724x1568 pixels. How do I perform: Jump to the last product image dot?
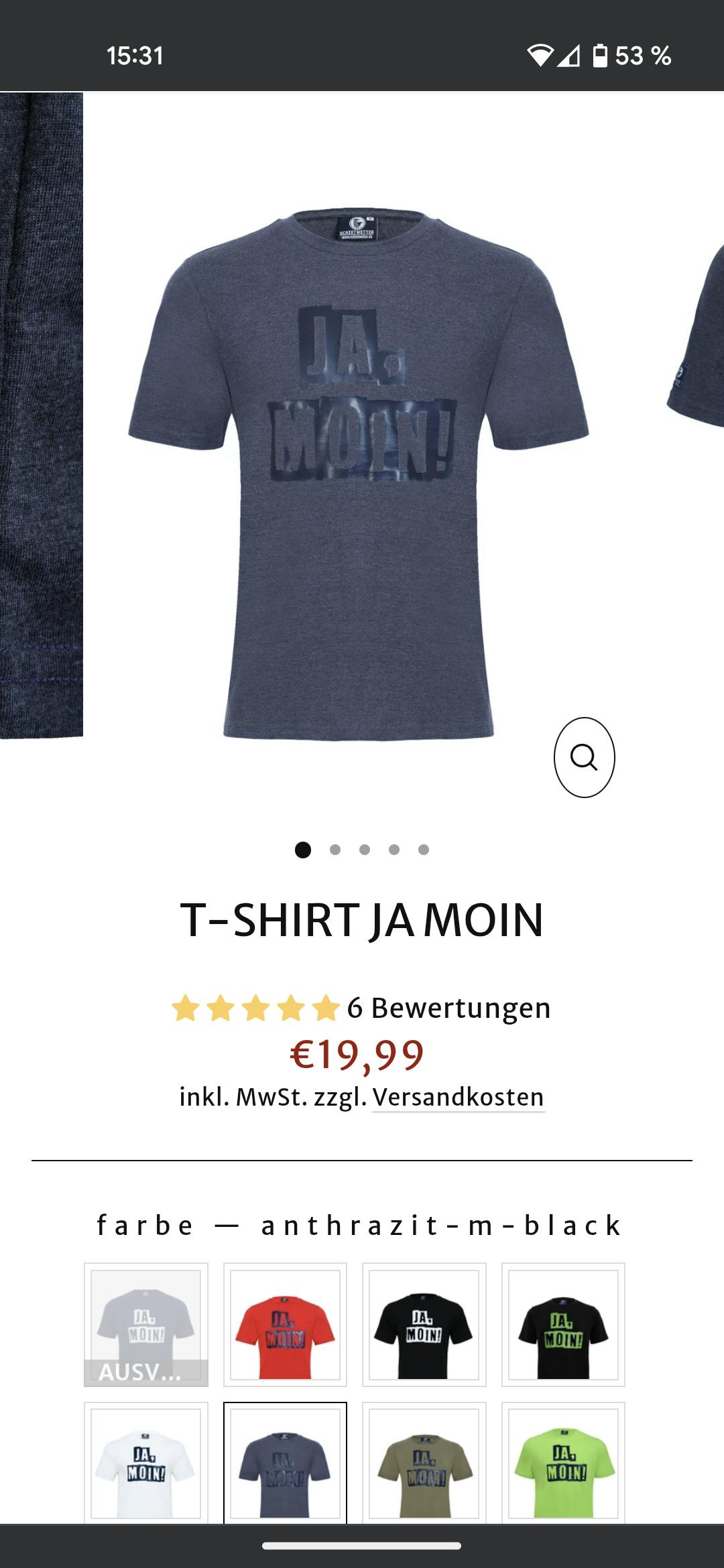click(x=424, y=850)
